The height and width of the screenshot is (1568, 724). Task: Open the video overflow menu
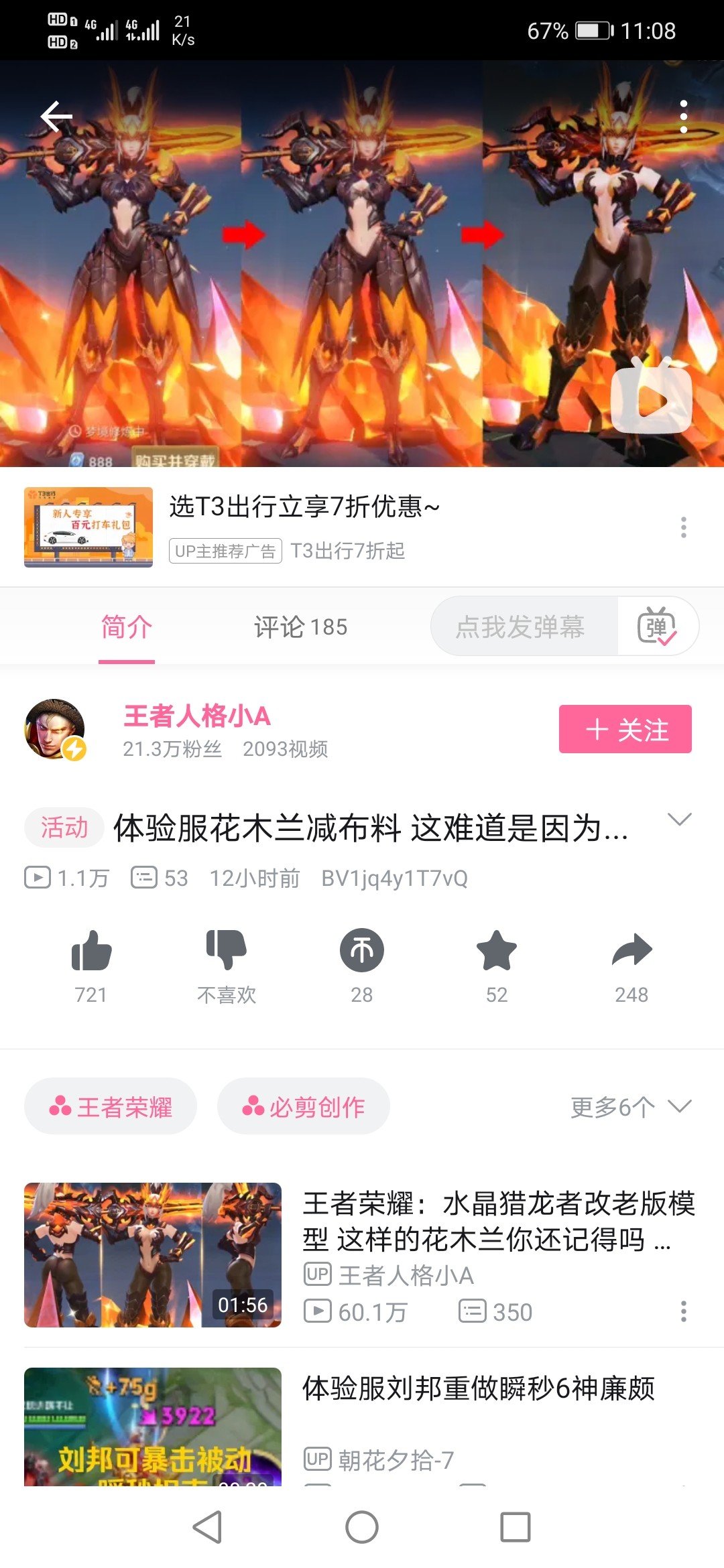click(683, 117)
